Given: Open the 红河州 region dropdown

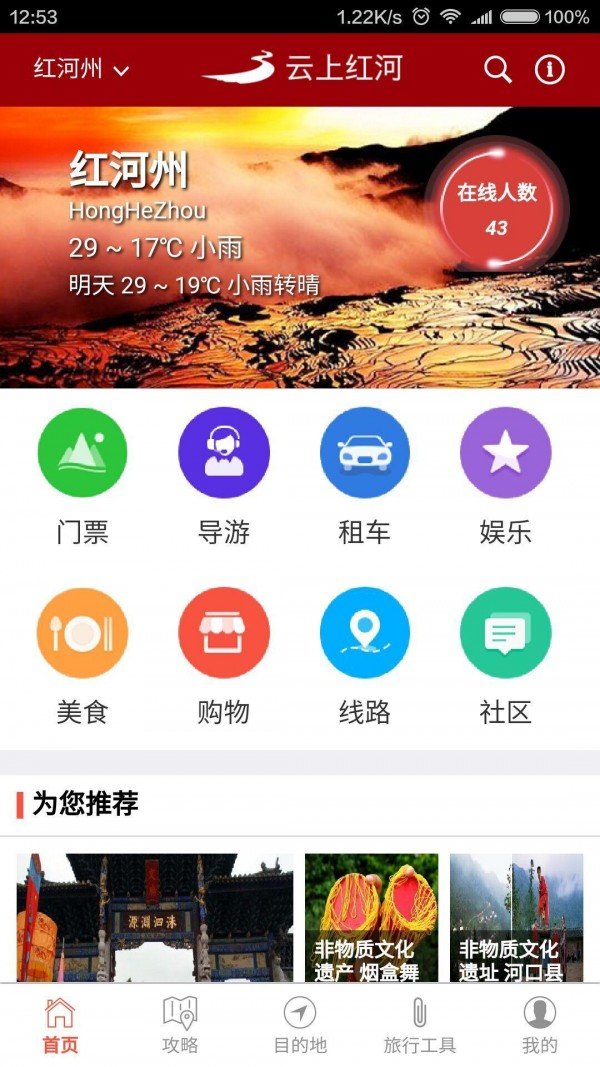Looking at the screenshot, I should pos(81,69).
